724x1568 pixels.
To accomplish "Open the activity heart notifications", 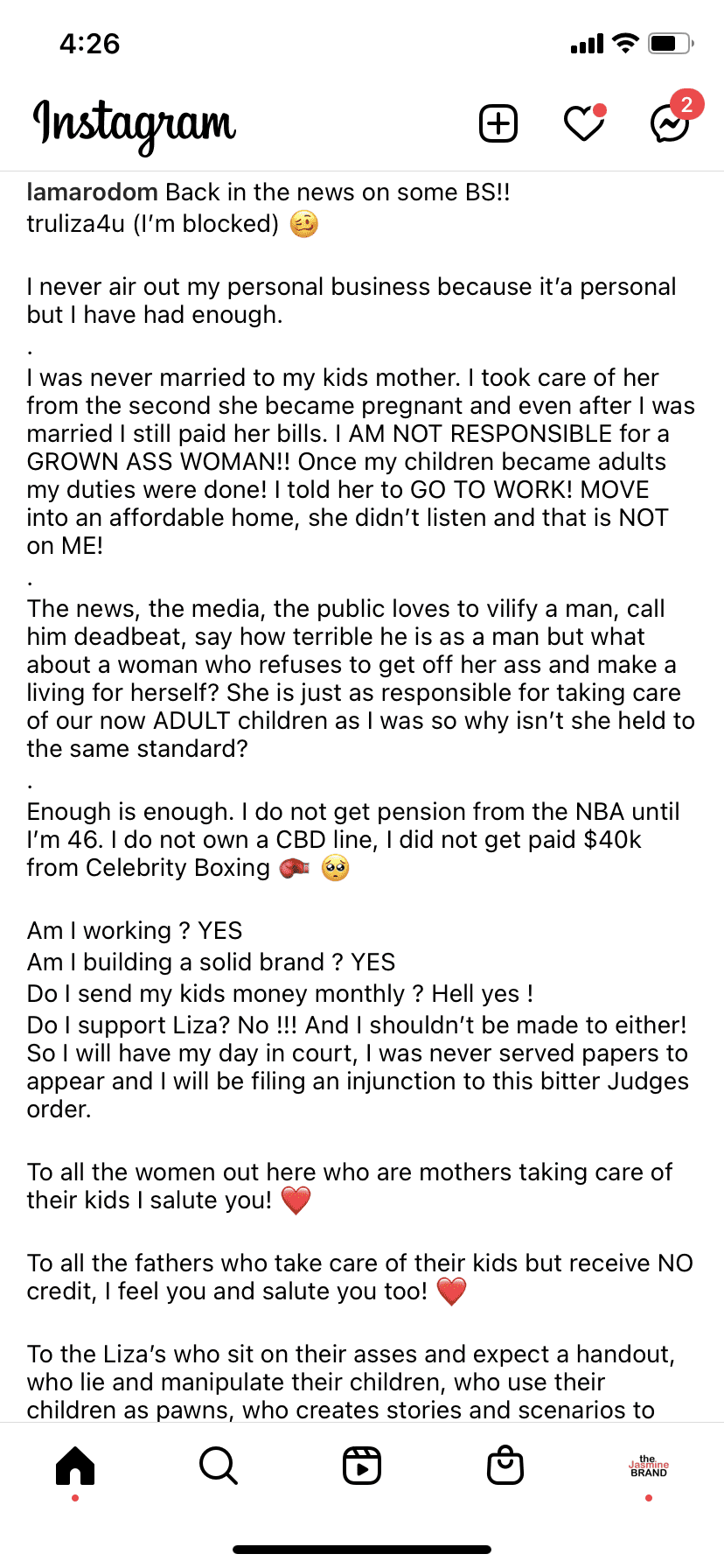I will click(x=584, y=122).
